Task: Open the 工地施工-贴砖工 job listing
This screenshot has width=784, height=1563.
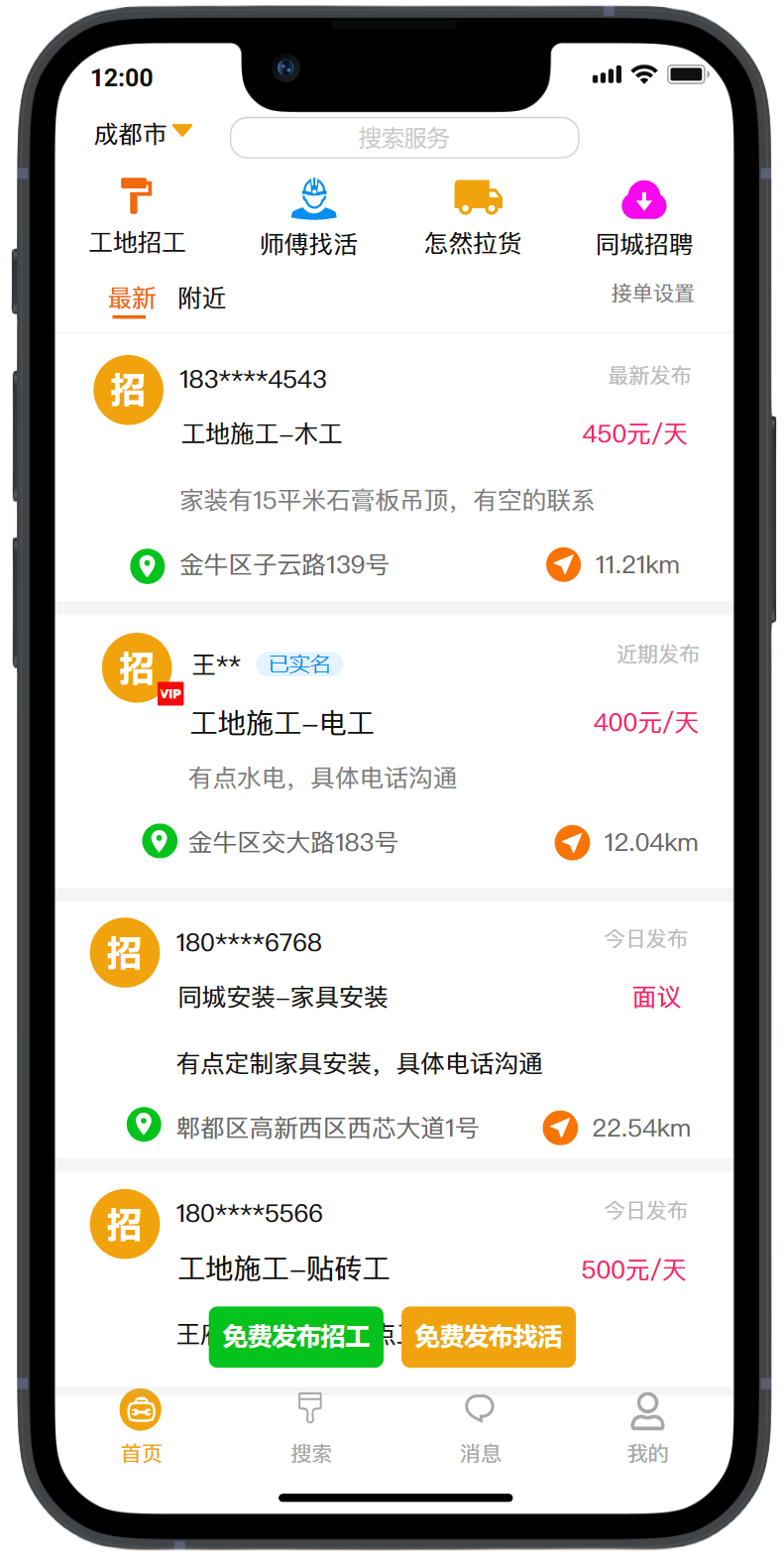Action: (283, 1269)
